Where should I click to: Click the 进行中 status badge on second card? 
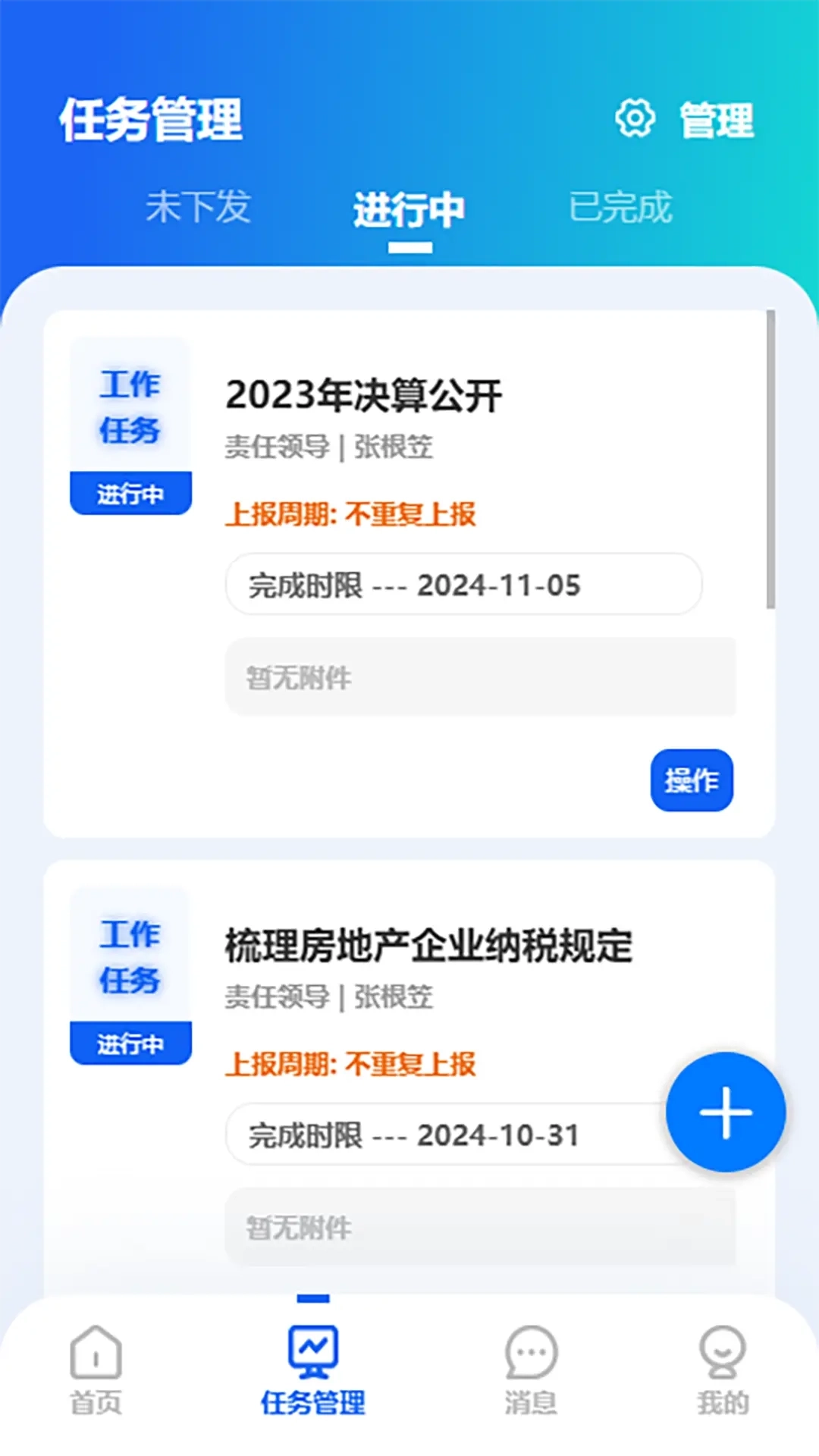130,1043
